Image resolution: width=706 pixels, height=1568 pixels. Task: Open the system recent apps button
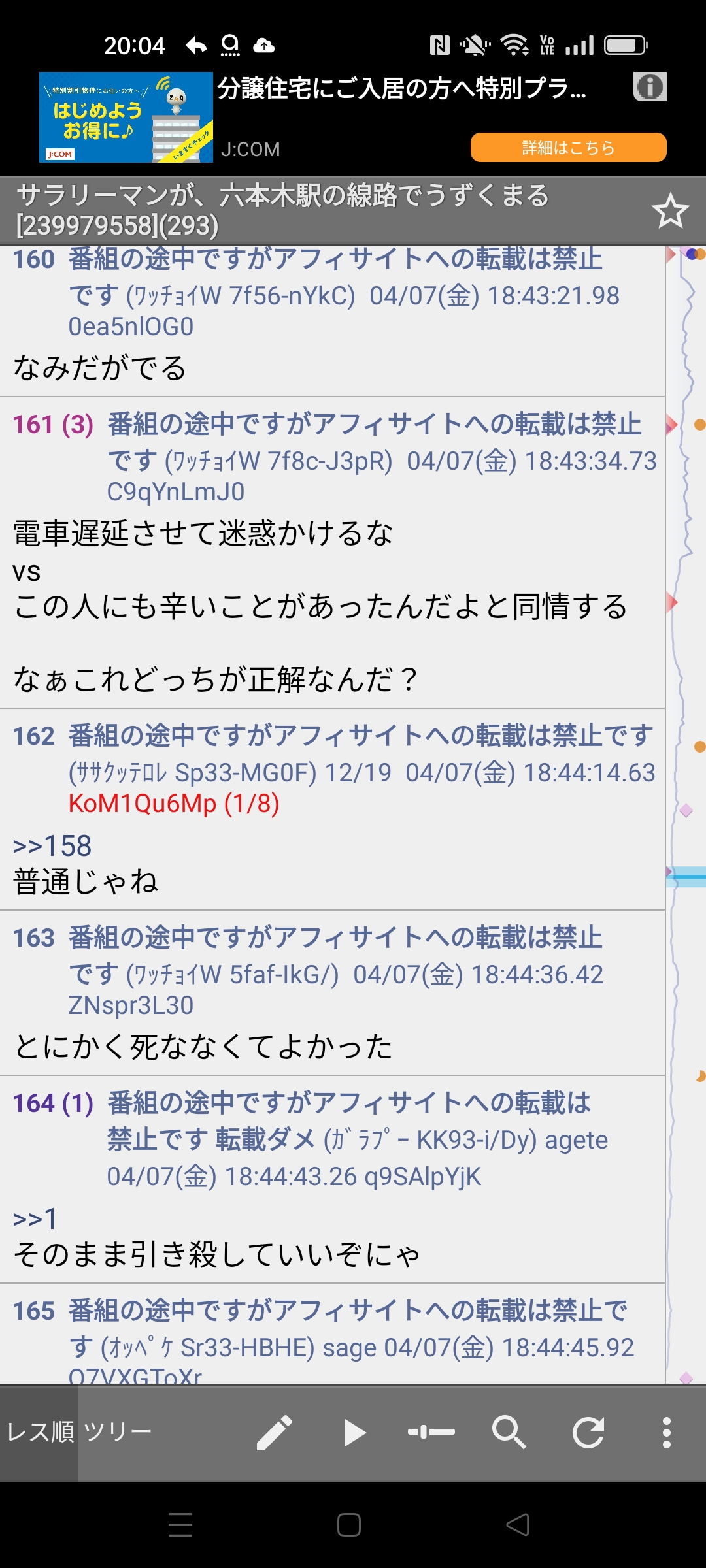[x=180, y=1525]
